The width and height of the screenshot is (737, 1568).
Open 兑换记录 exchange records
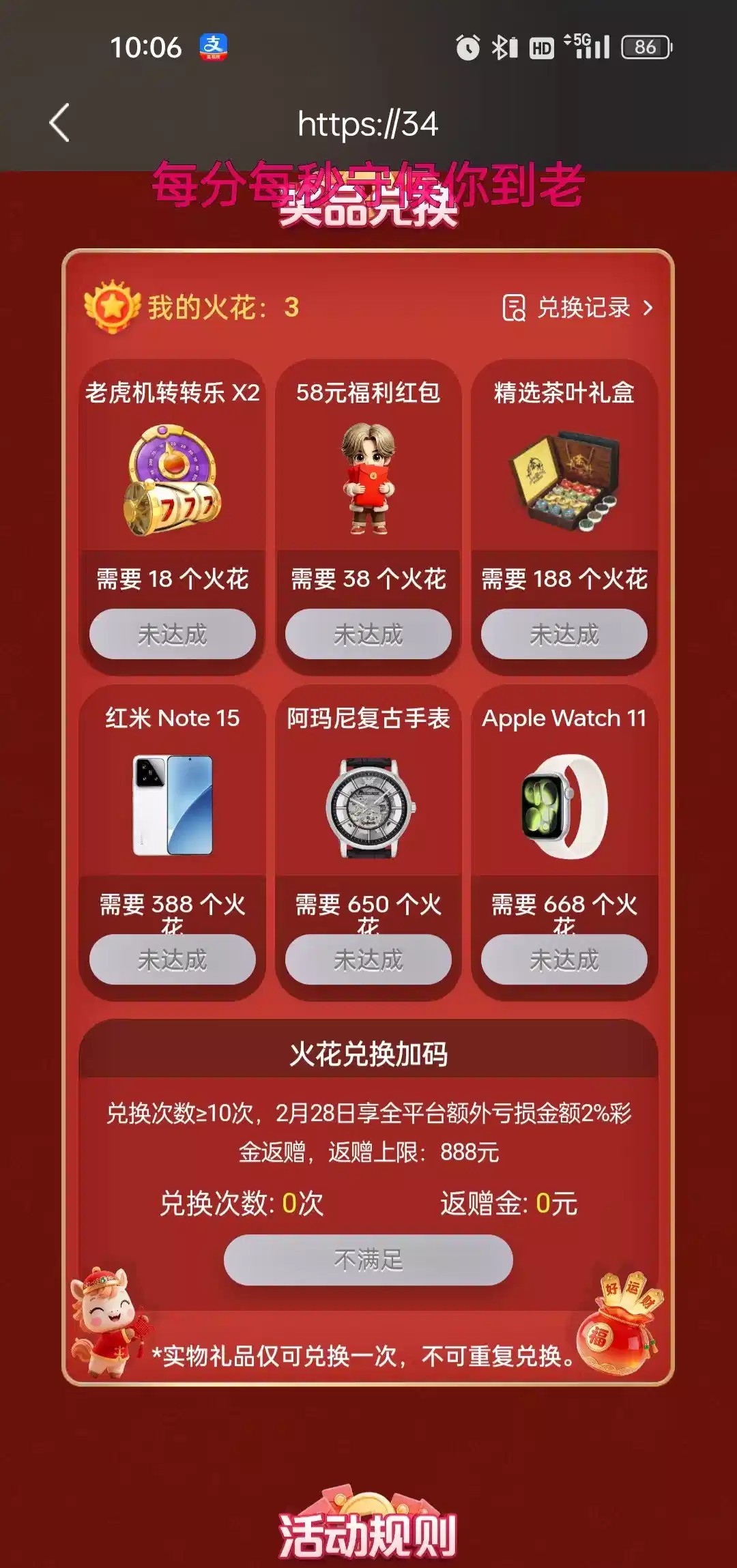click(x=577, y=308)
